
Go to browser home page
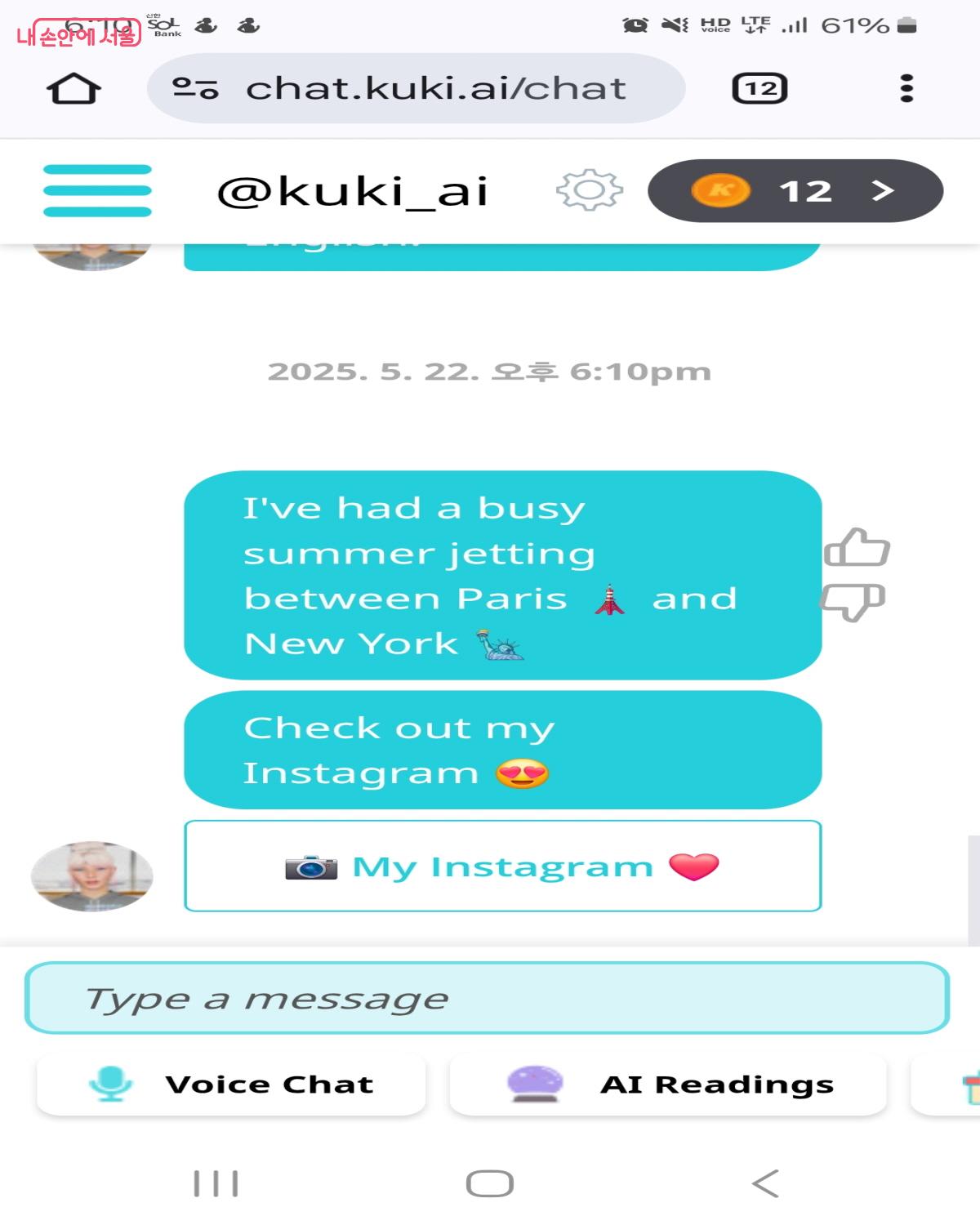pyautogui.click(x=73, y=88)
